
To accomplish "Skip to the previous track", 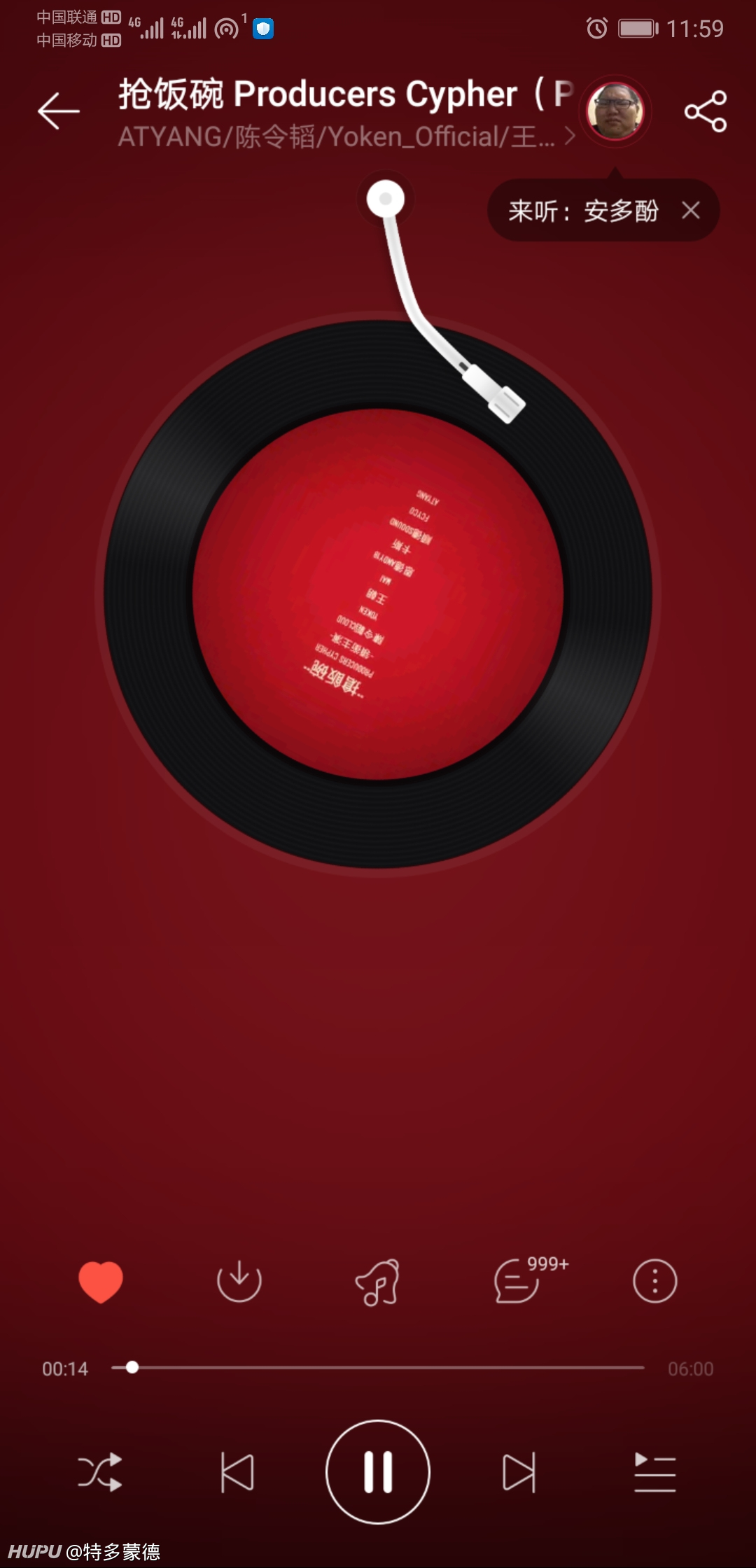I will click(237, 1472).
